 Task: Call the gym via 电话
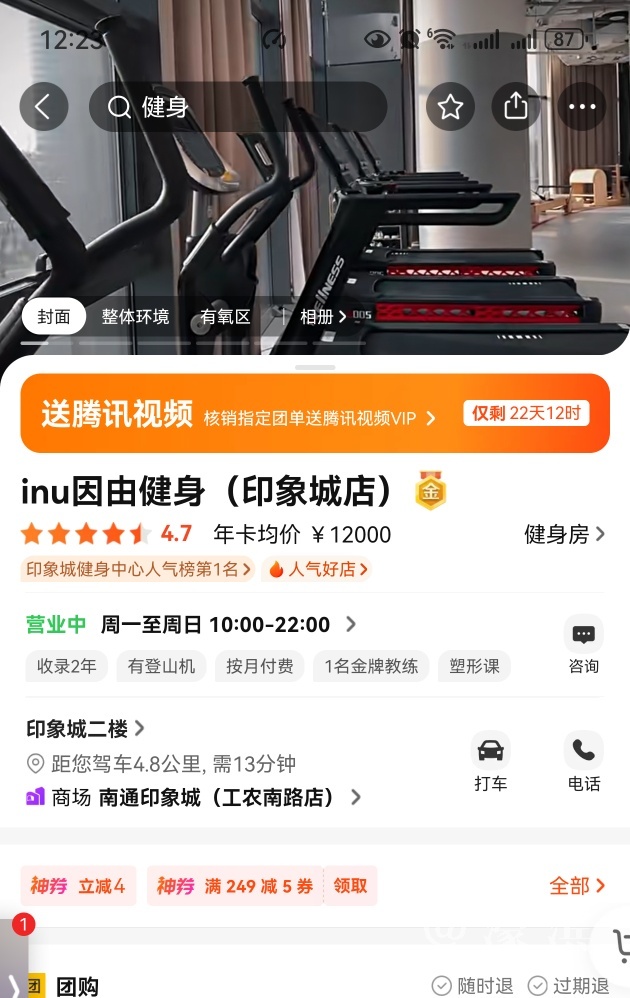pyautogui.click(x=583, y=763)
